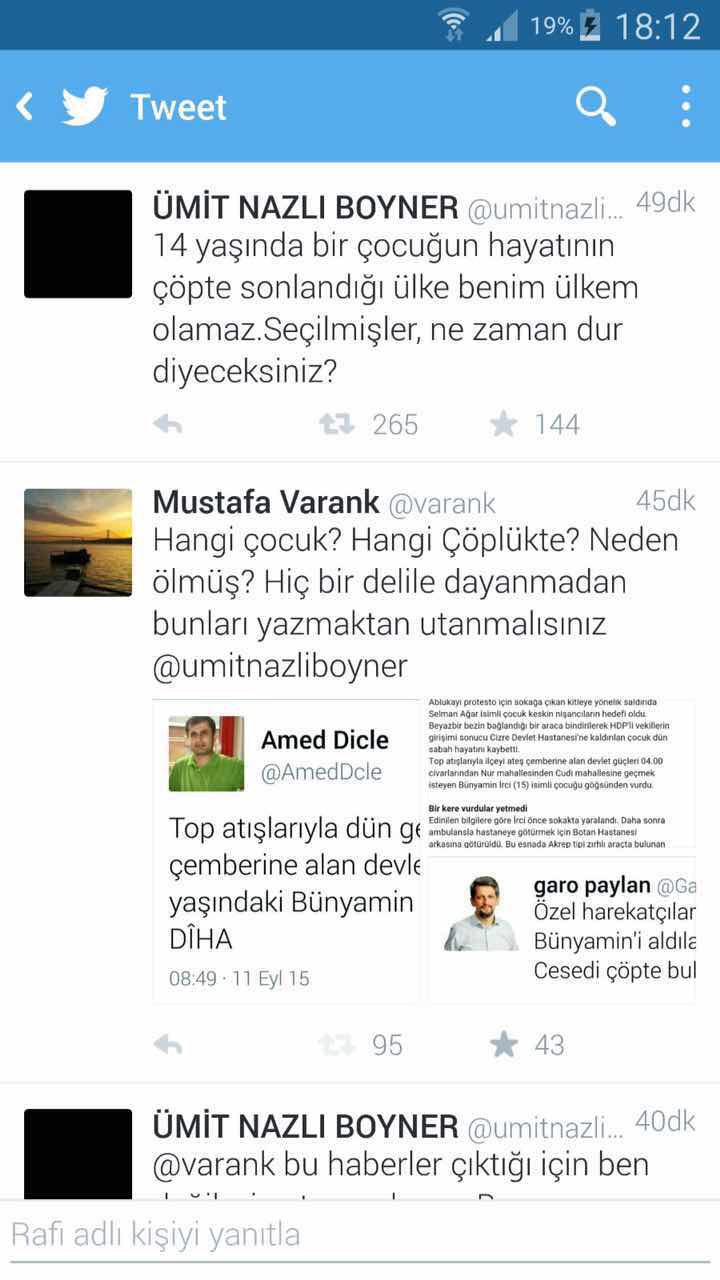Tap the reply arrow under Varank's tweet
Image resolution: width=720 pixels, height=1280 pixels.
coord(168,1044)
